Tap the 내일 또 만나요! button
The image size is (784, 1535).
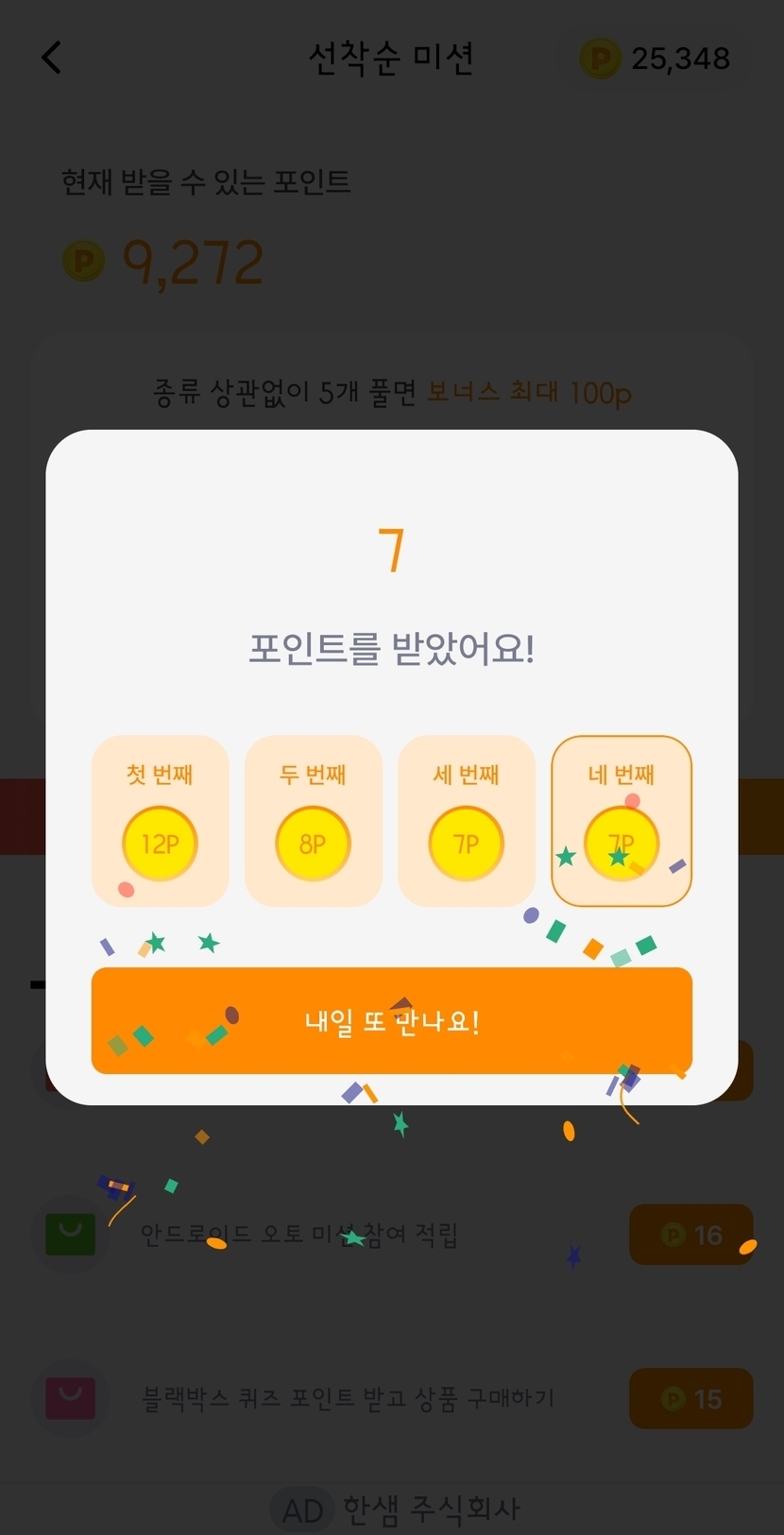coord(391,1020)
